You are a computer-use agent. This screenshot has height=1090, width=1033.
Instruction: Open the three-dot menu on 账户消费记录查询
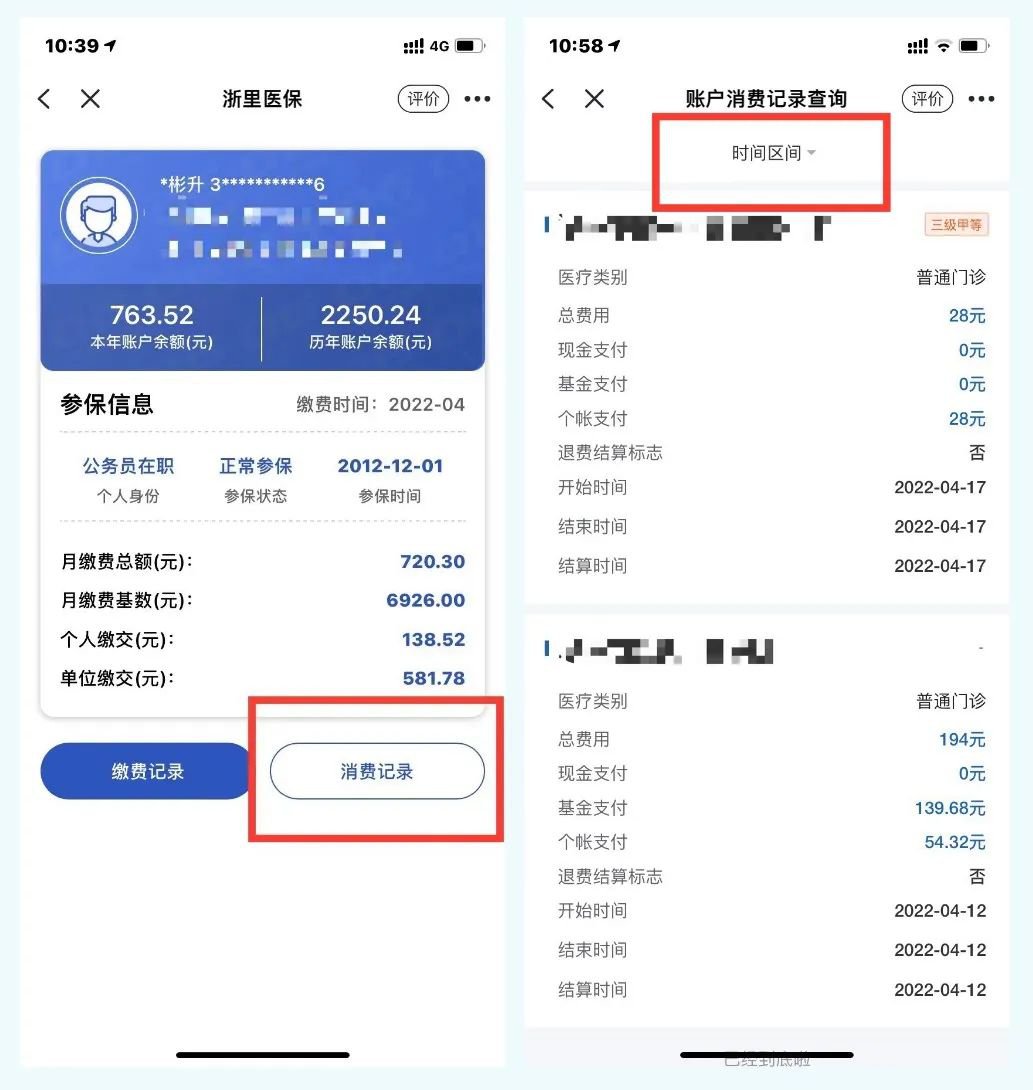coord(981,99)
